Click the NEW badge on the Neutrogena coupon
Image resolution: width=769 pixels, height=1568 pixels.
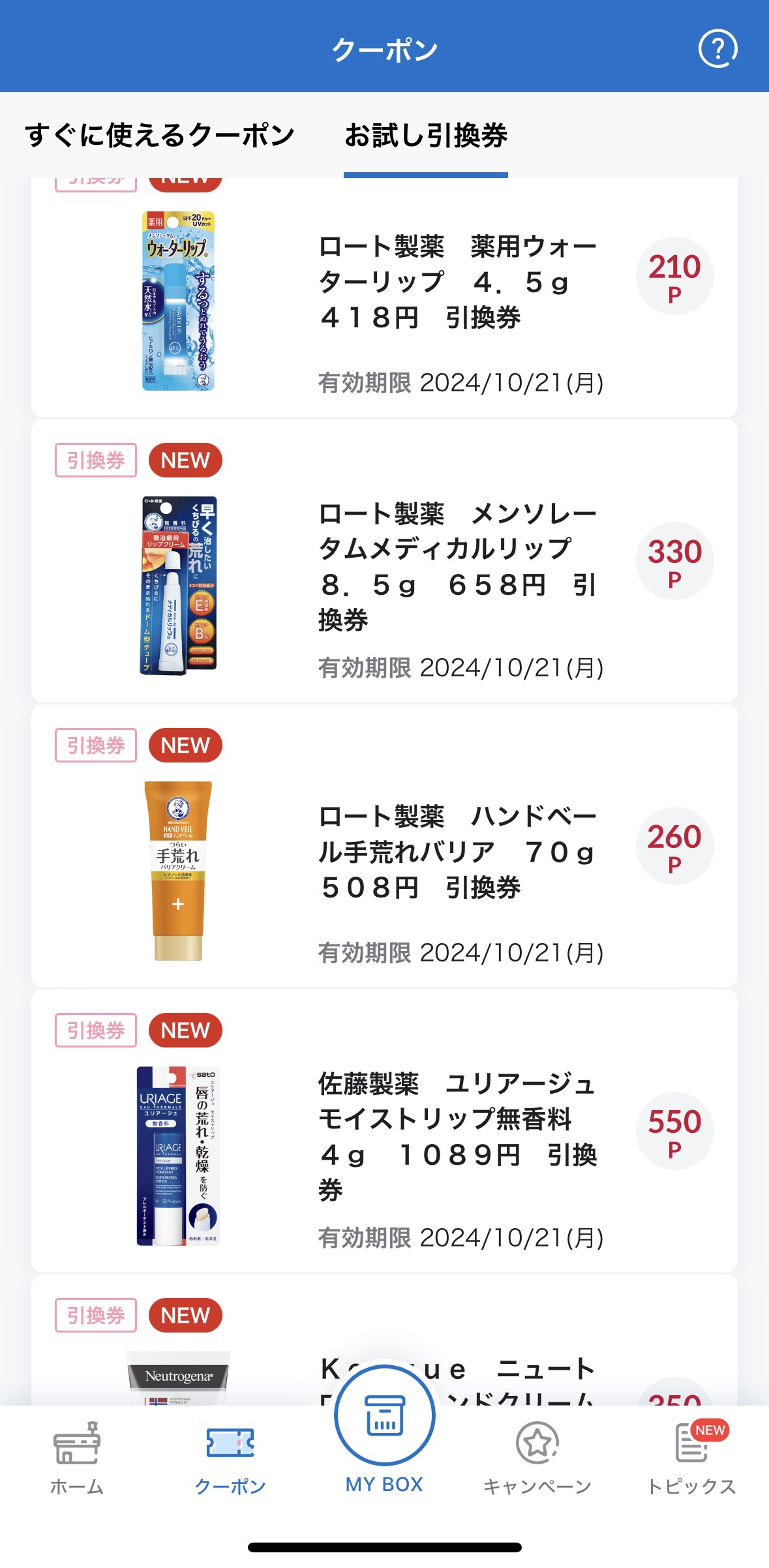coord(185,1315)
